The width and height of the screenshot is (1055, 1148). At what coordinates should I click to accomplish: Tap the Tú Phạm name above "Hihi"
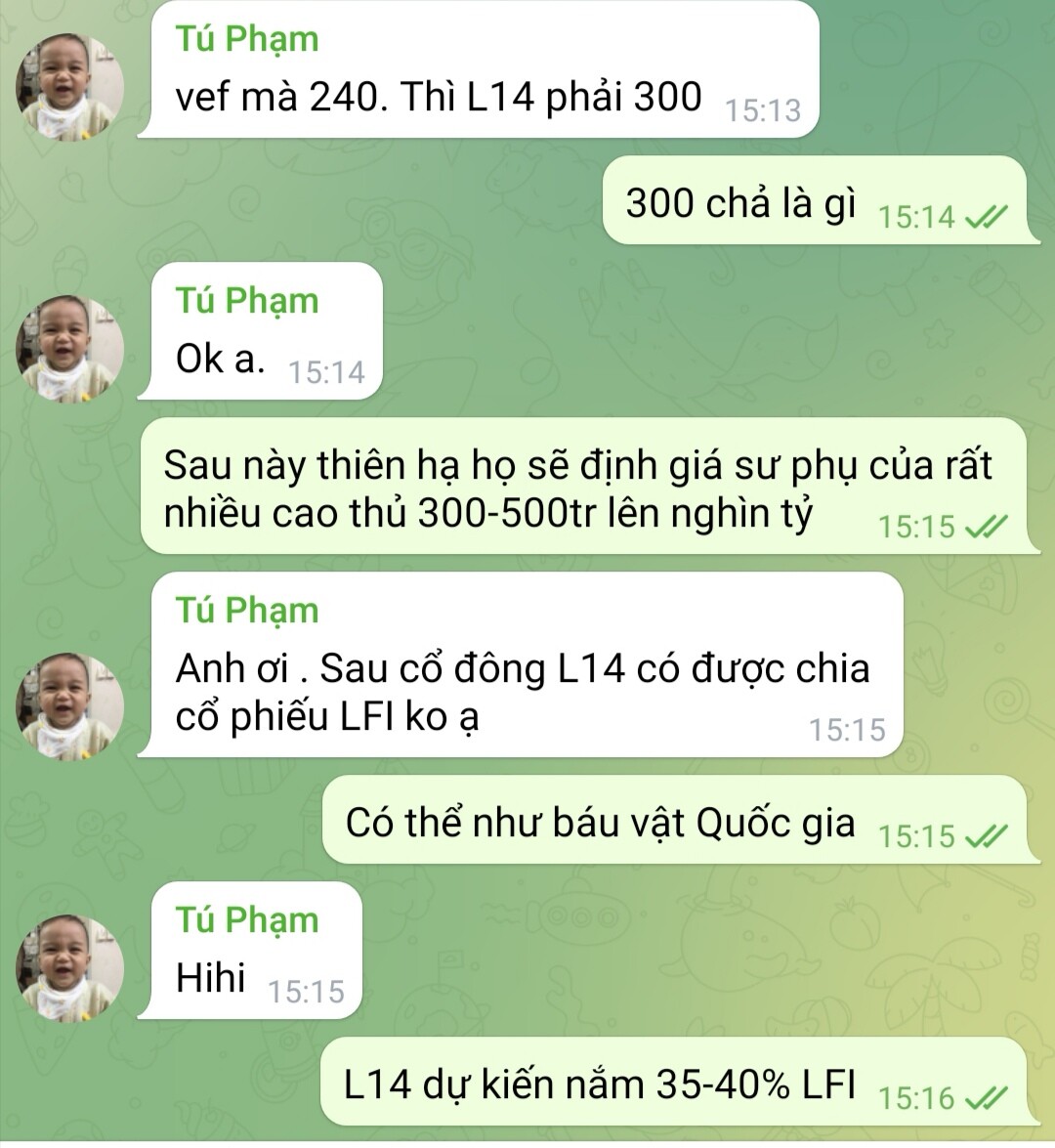[x=247, y=919]
